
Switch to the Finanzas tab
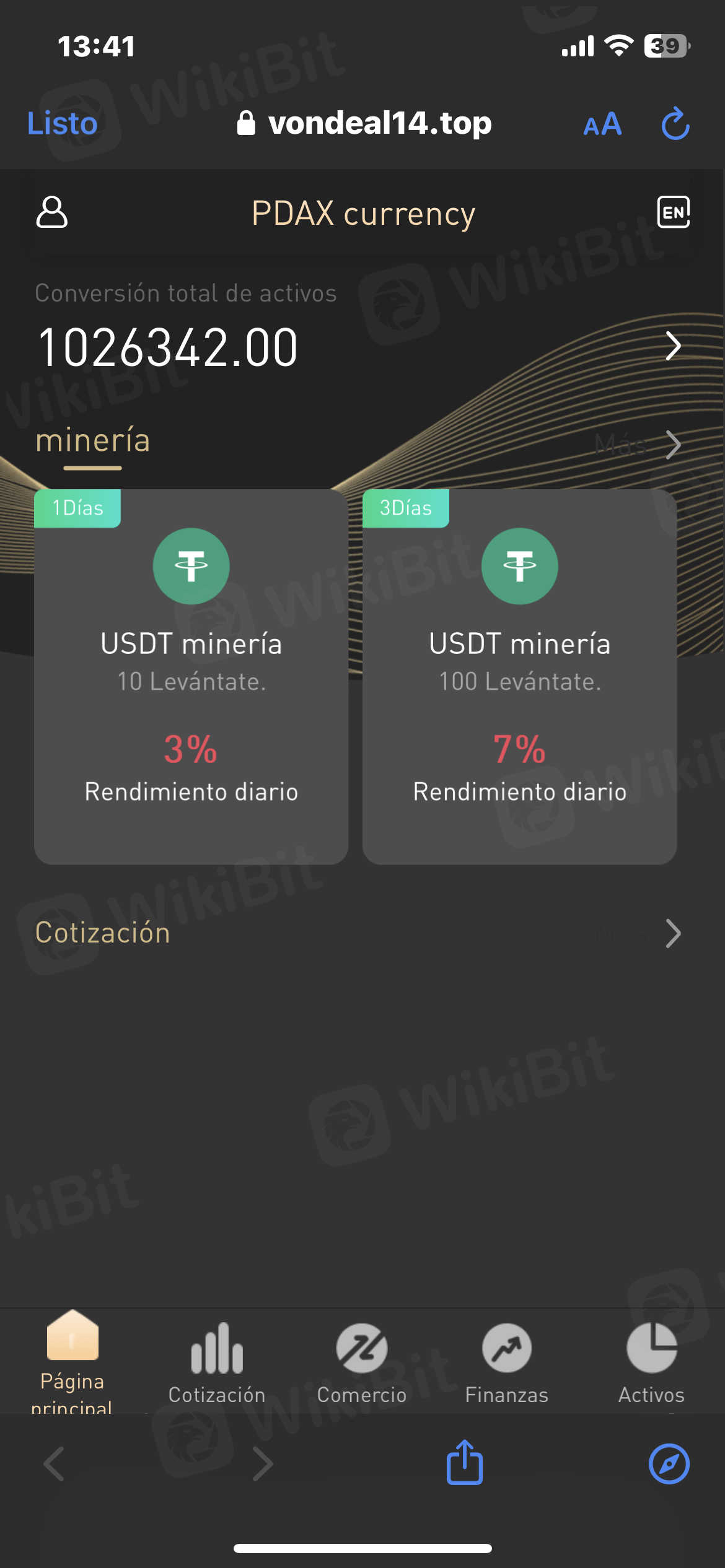(507, 1362)
